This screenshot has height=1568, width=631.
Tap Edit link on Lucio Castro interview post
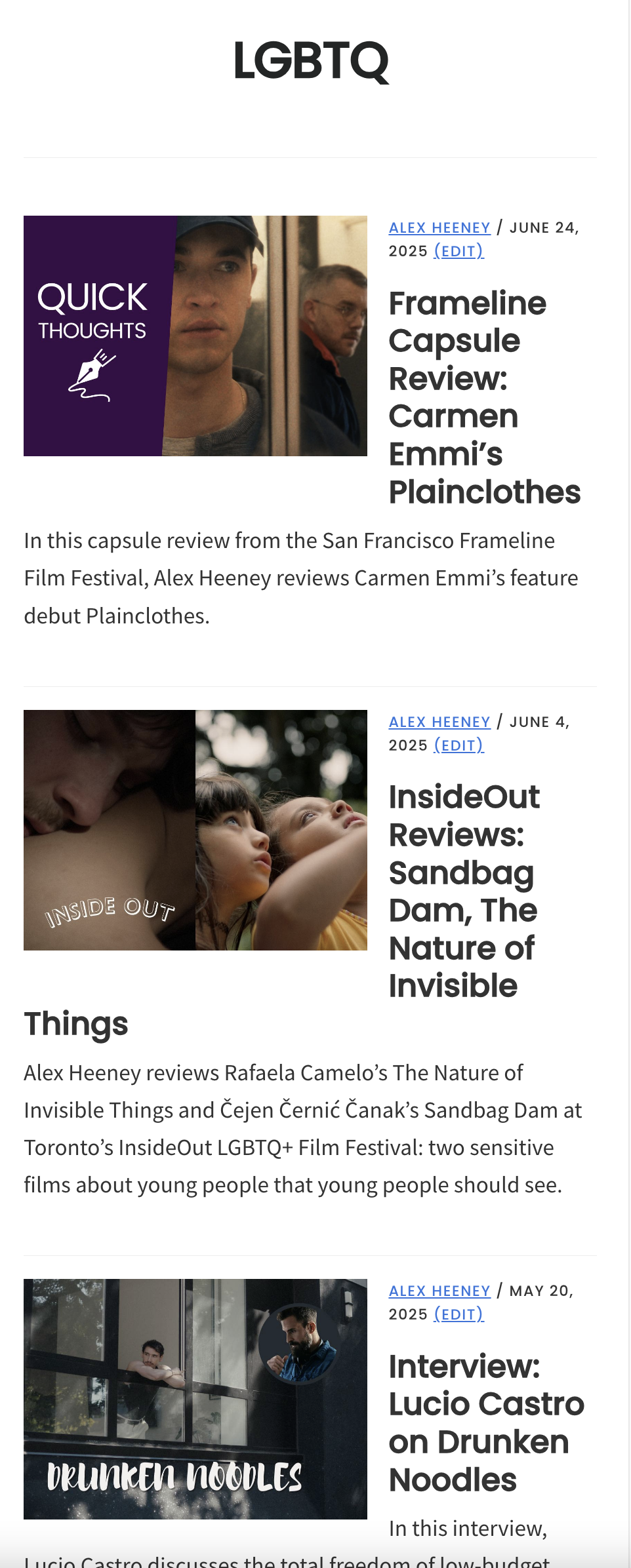pyautogui.click(x=458, y=1314)
